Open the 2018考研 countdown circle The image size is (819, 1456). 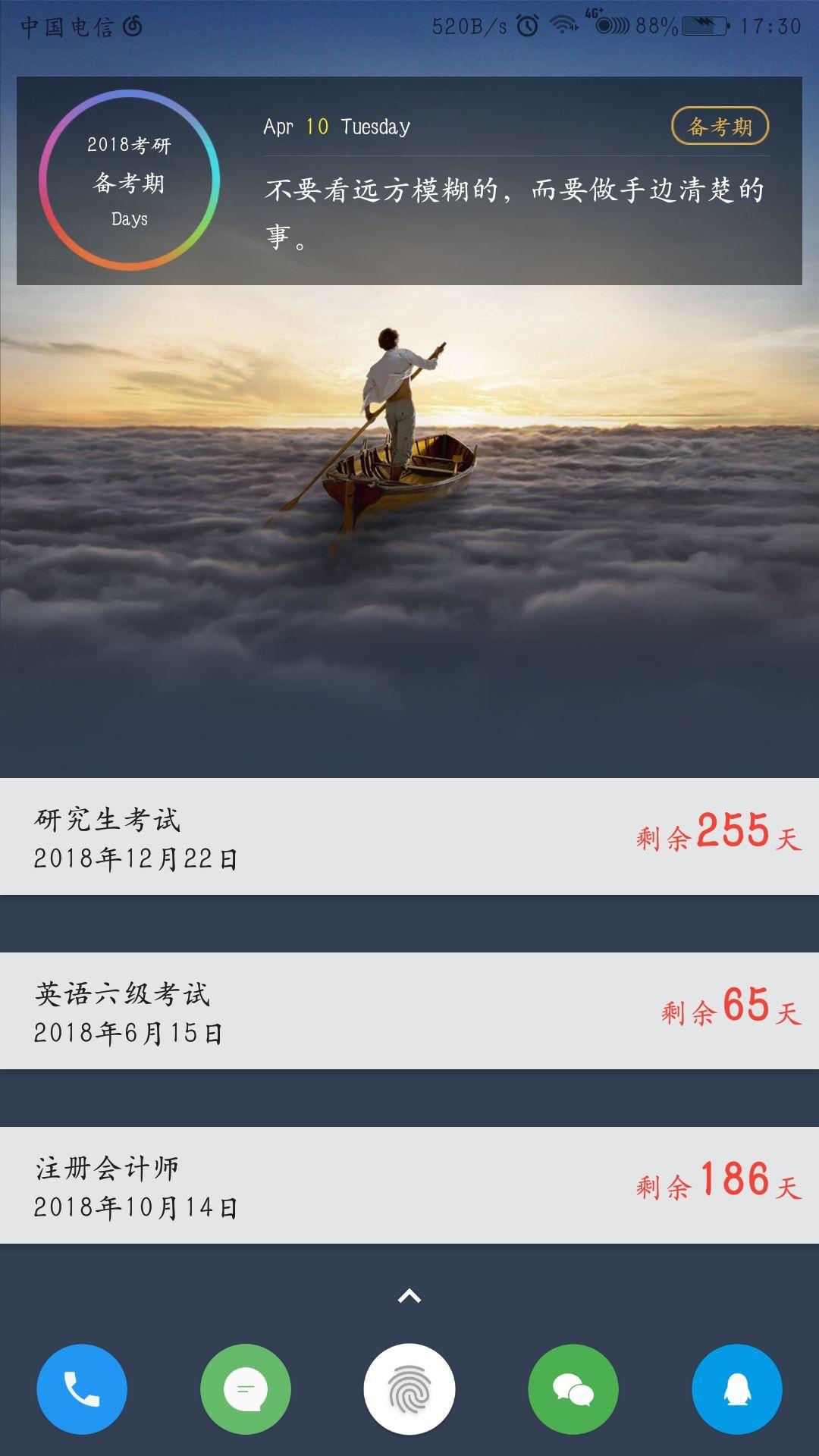pos(130,180)
